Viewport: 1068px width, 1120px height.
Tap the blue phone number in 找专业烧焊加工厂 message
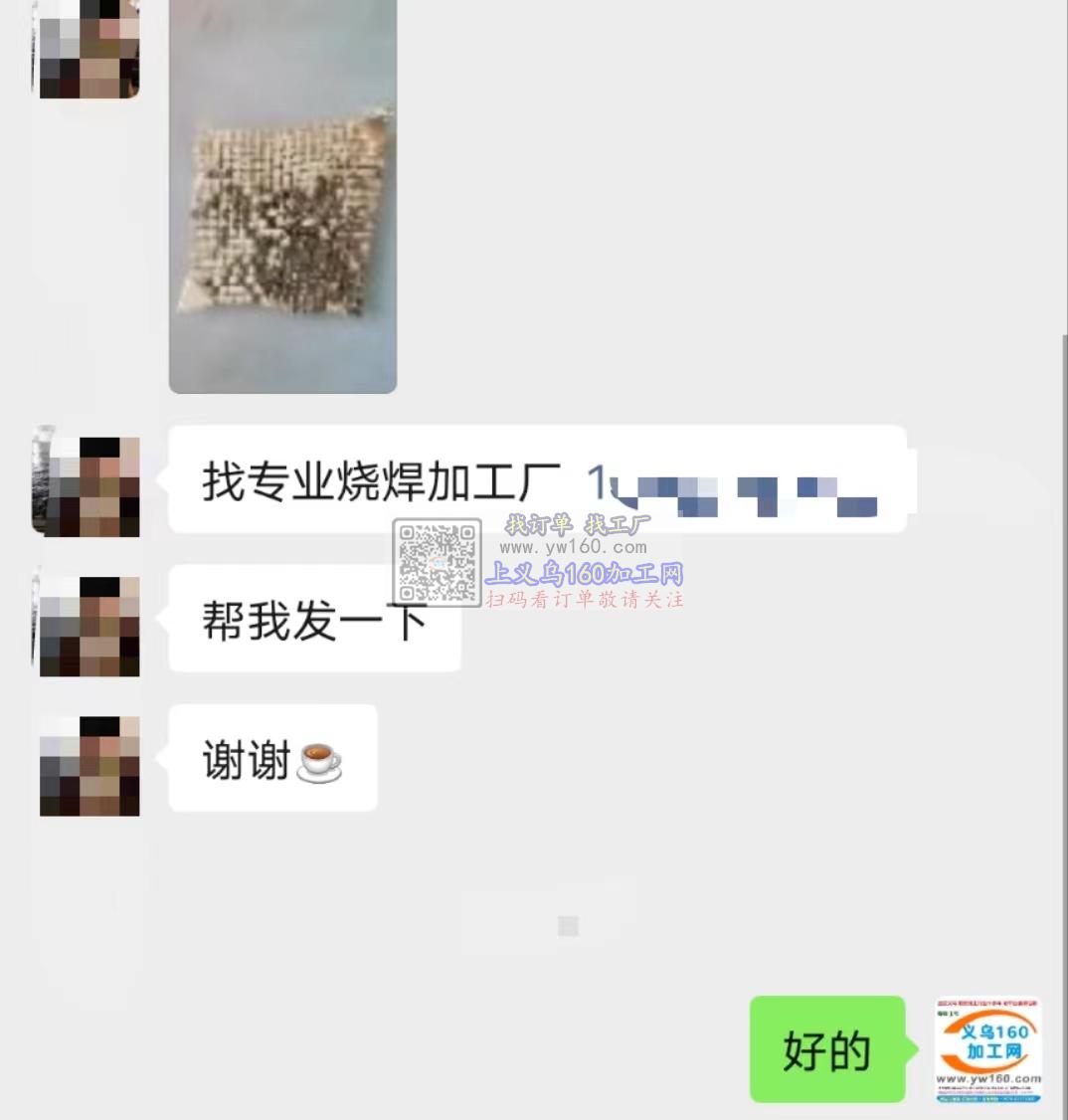tap(731, 486)
